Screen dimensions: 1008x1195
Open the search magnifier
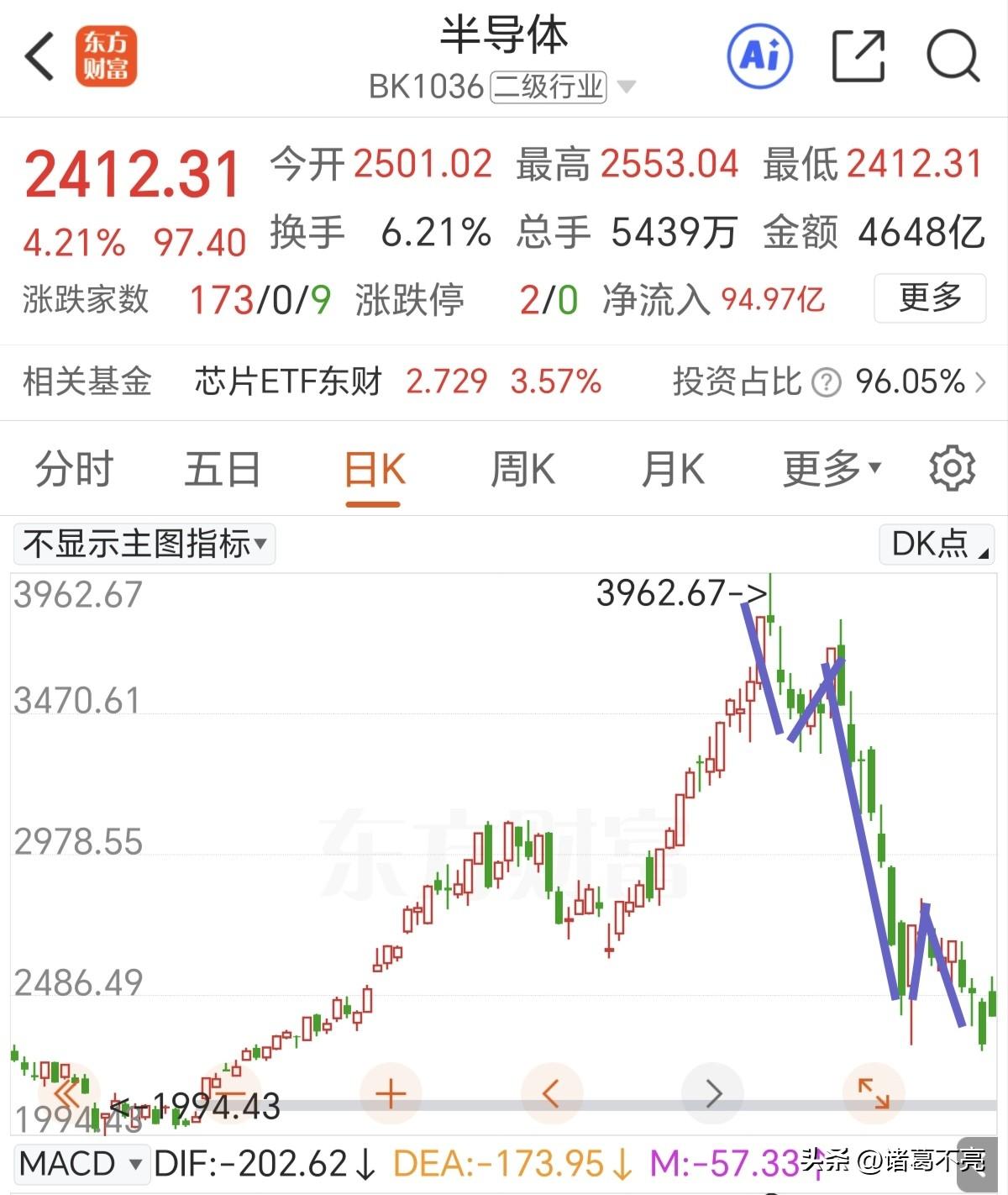[x=953, y=56]
